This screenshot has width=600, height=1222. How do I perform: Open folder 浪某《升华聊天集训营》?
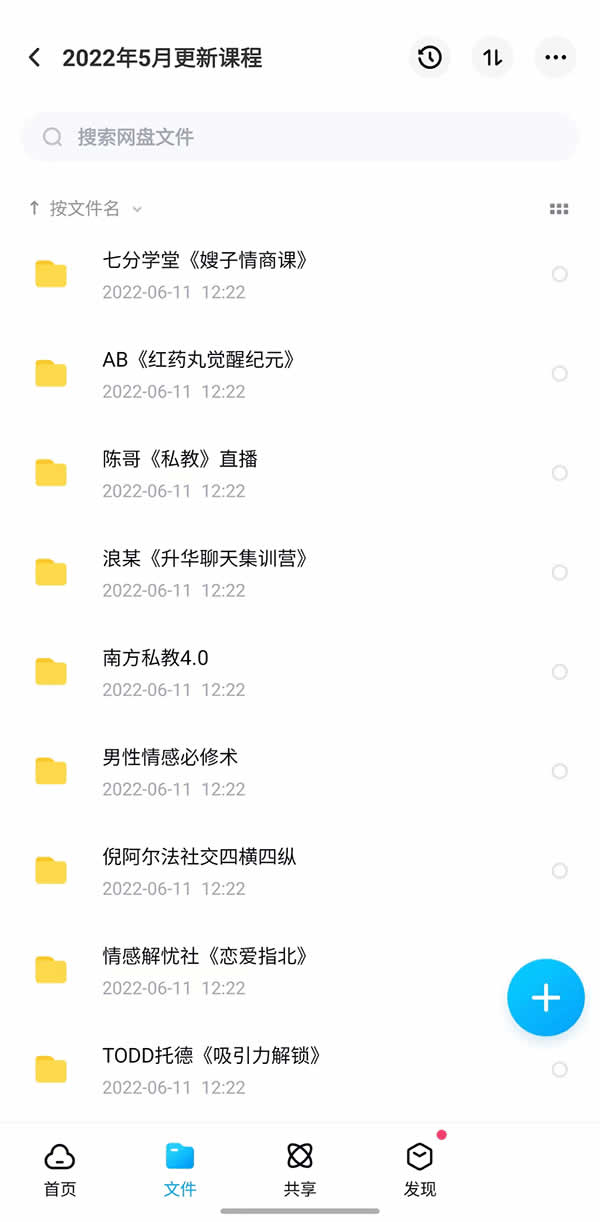coord(205,572)
